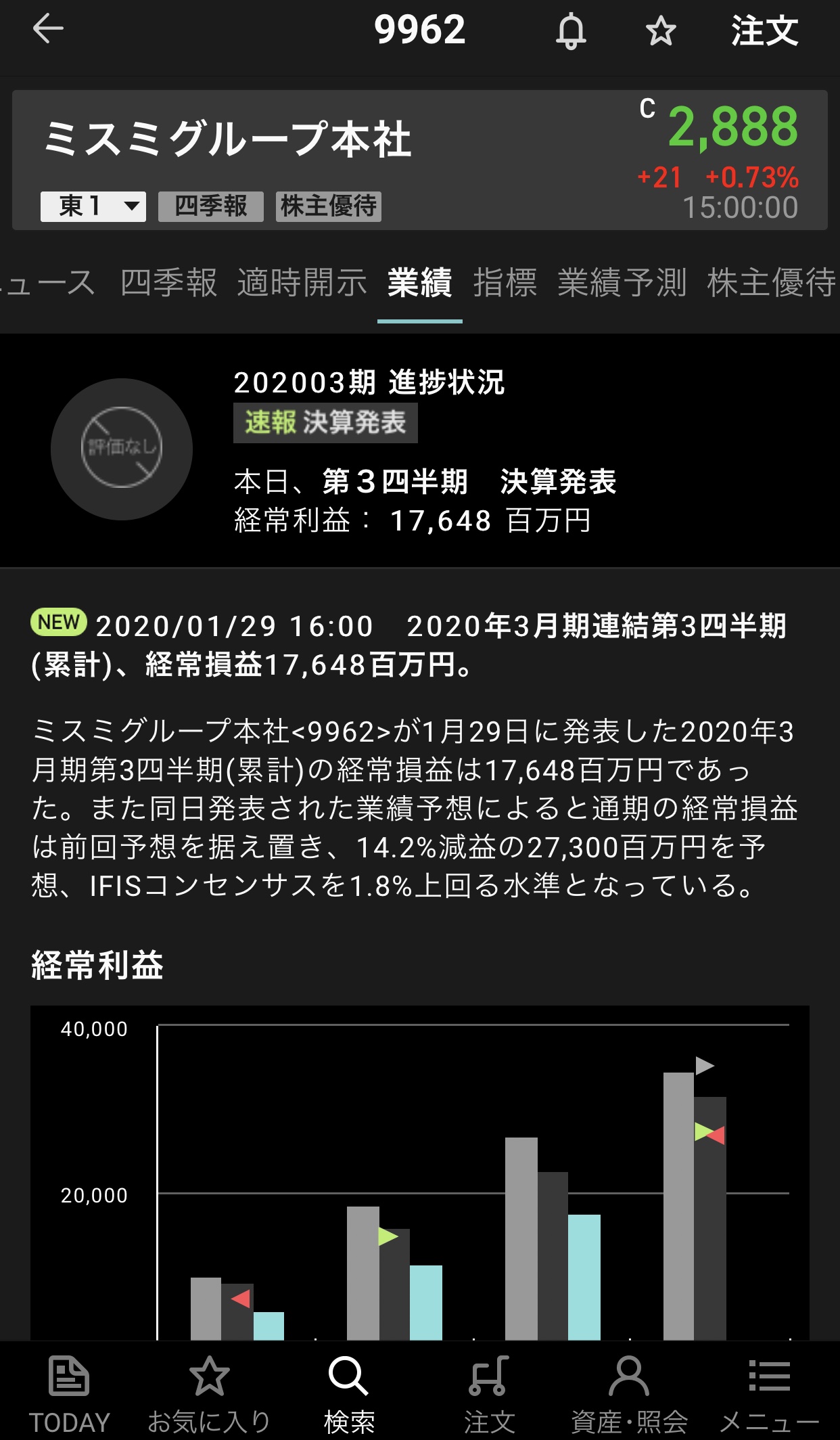Open TODAY in bottom navigation
Viewport: 840px width, 1440px height.
pyautogui.click(x=69, y=1394)
